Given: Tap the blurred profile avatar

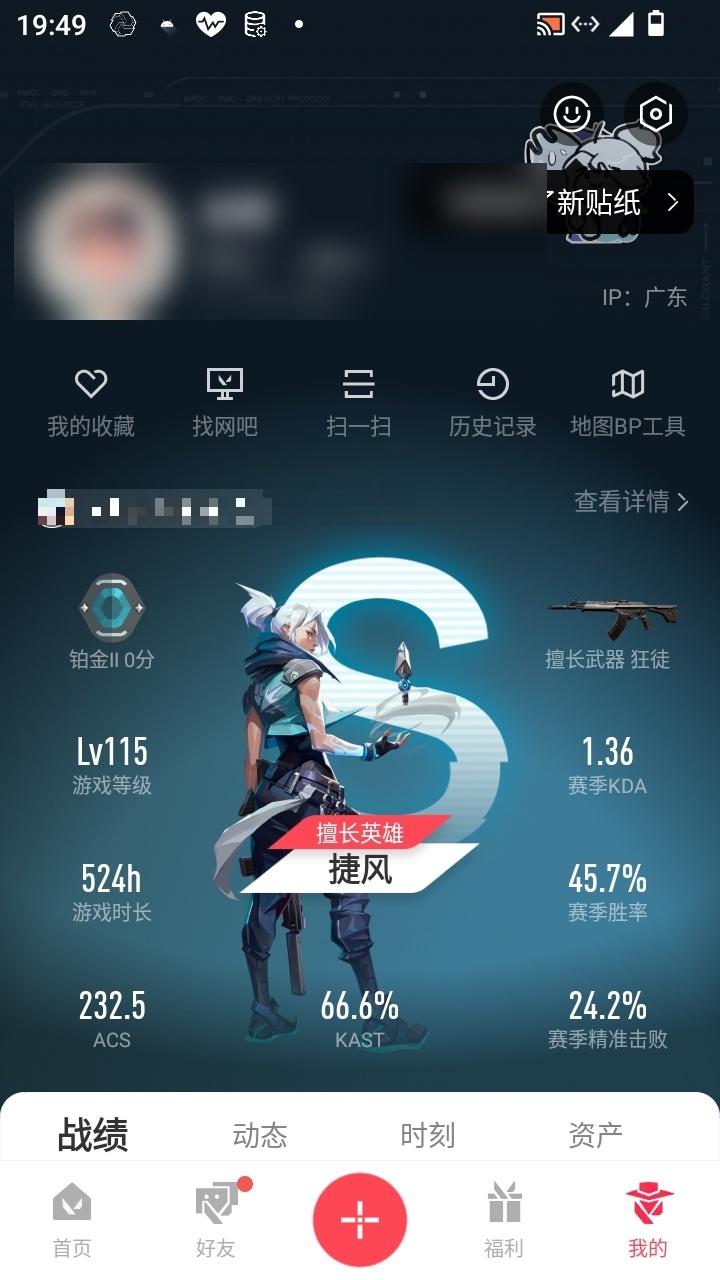Looking at the screenshot, I should (99, 241).
